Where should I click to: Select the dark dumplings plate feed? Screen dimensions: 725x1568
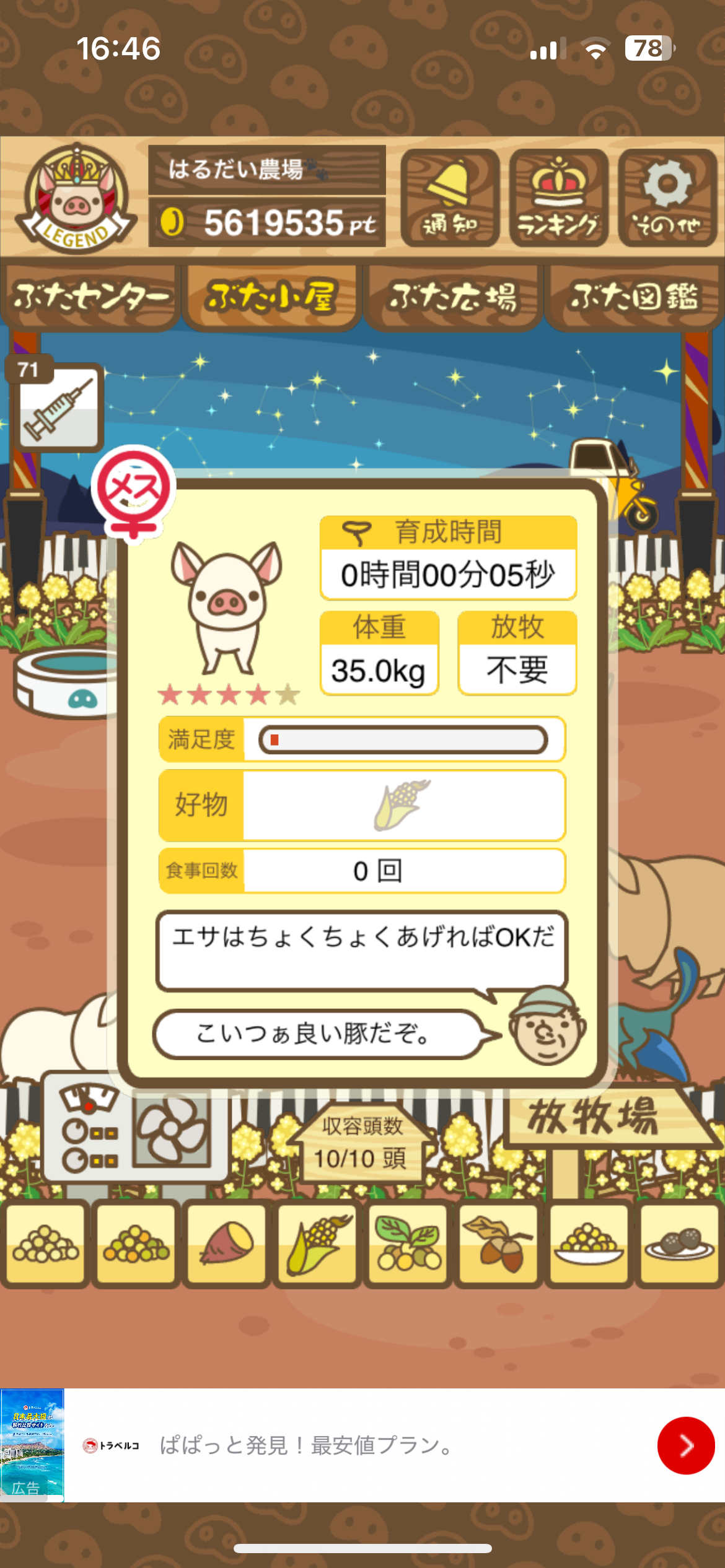point(679,1242)
